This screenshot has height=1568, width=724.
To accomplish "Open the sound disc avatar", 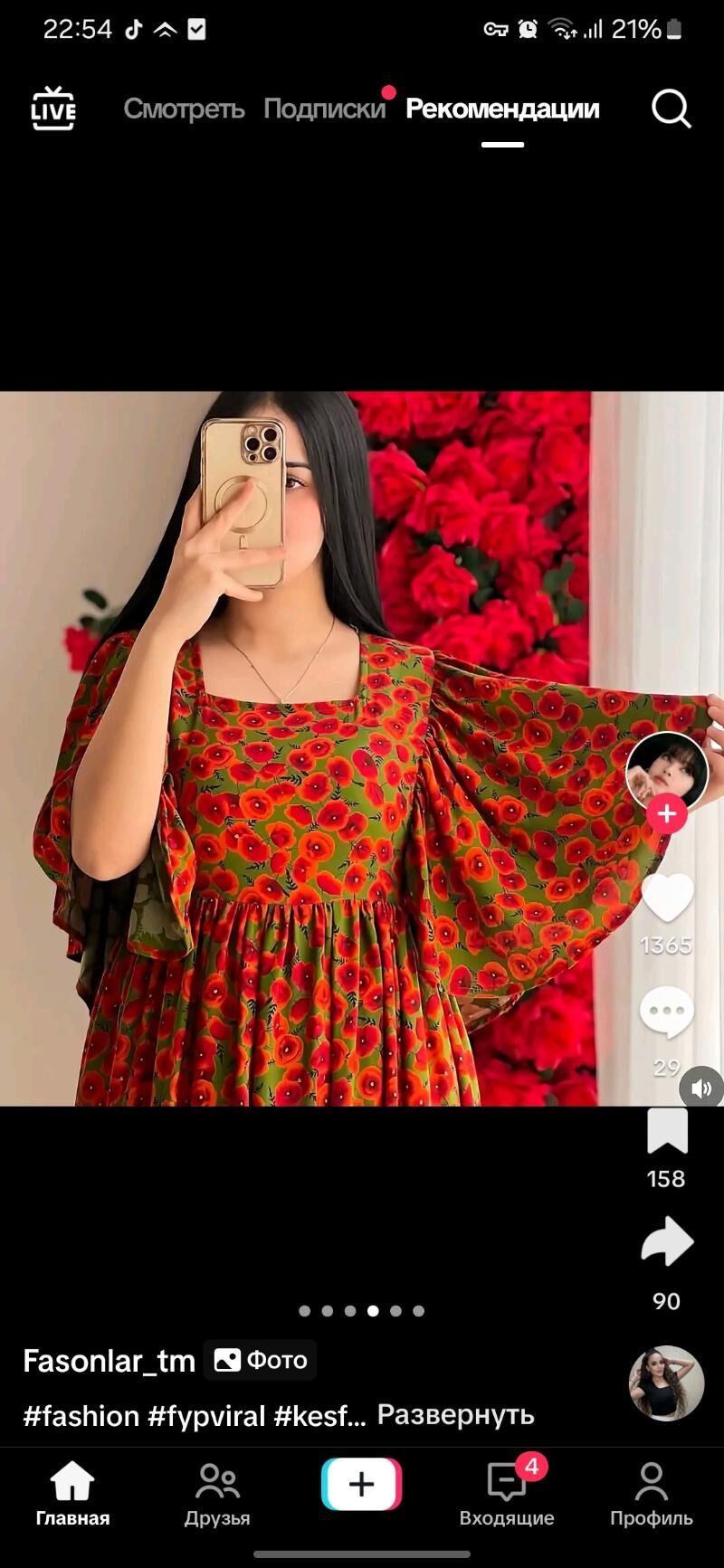I will (x=666, y=1383).
